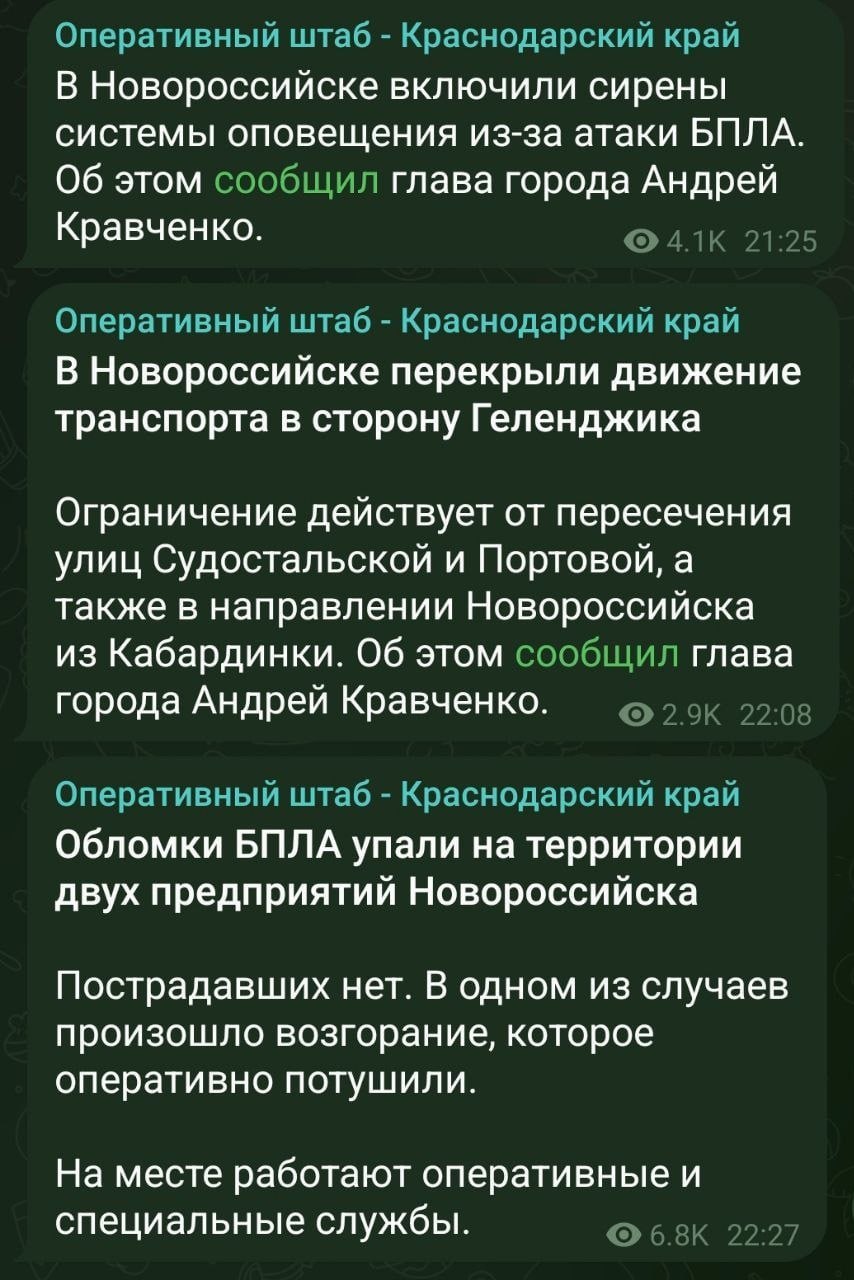
Task: Open channel name above the Геленджик traffic message
Action: click(x=397, y=321)
